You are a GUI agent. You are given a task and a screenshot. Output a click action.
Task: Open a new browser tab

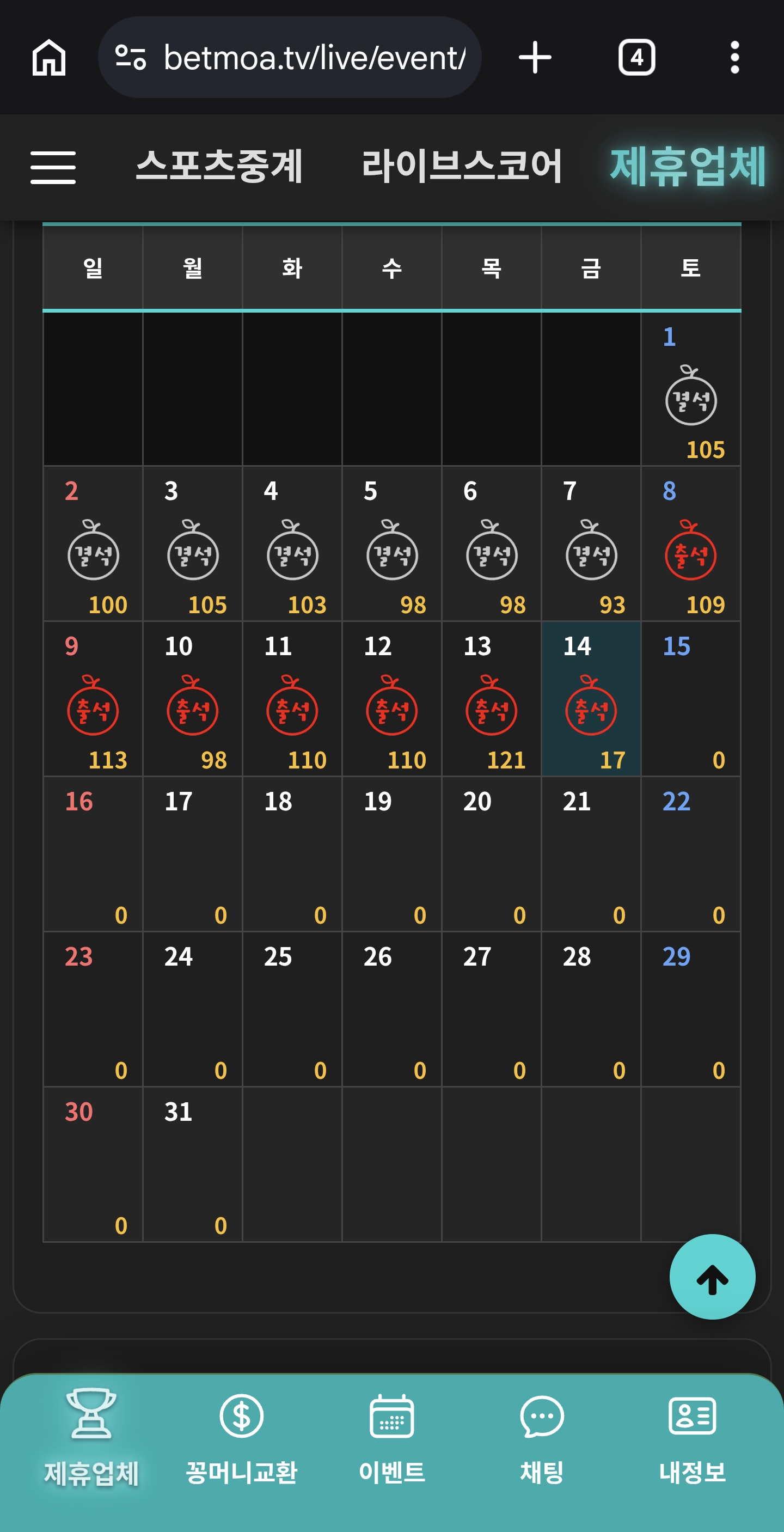click(x=535, y=58)
